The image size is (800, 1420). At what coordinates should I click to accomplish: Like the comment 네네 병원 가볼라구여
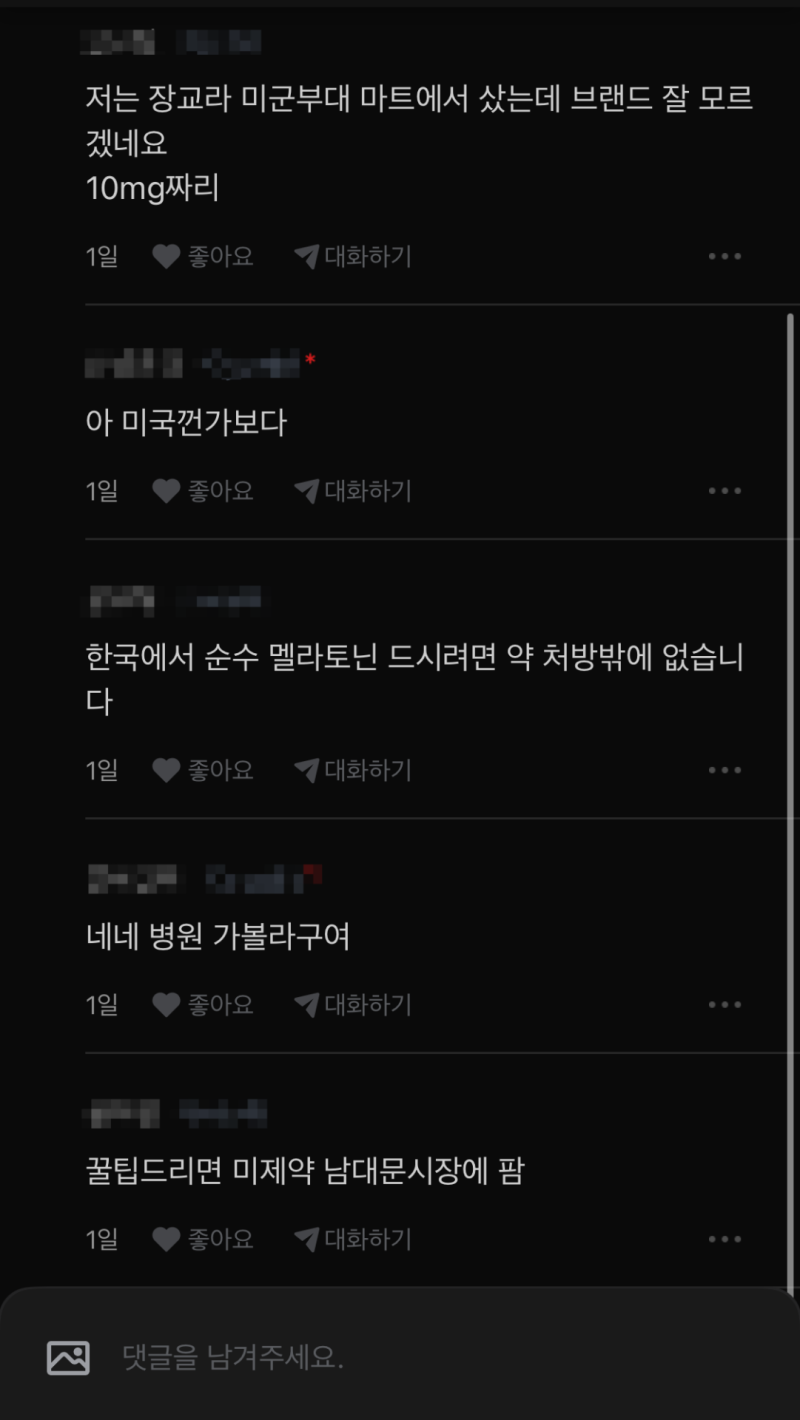(203, 1005)
